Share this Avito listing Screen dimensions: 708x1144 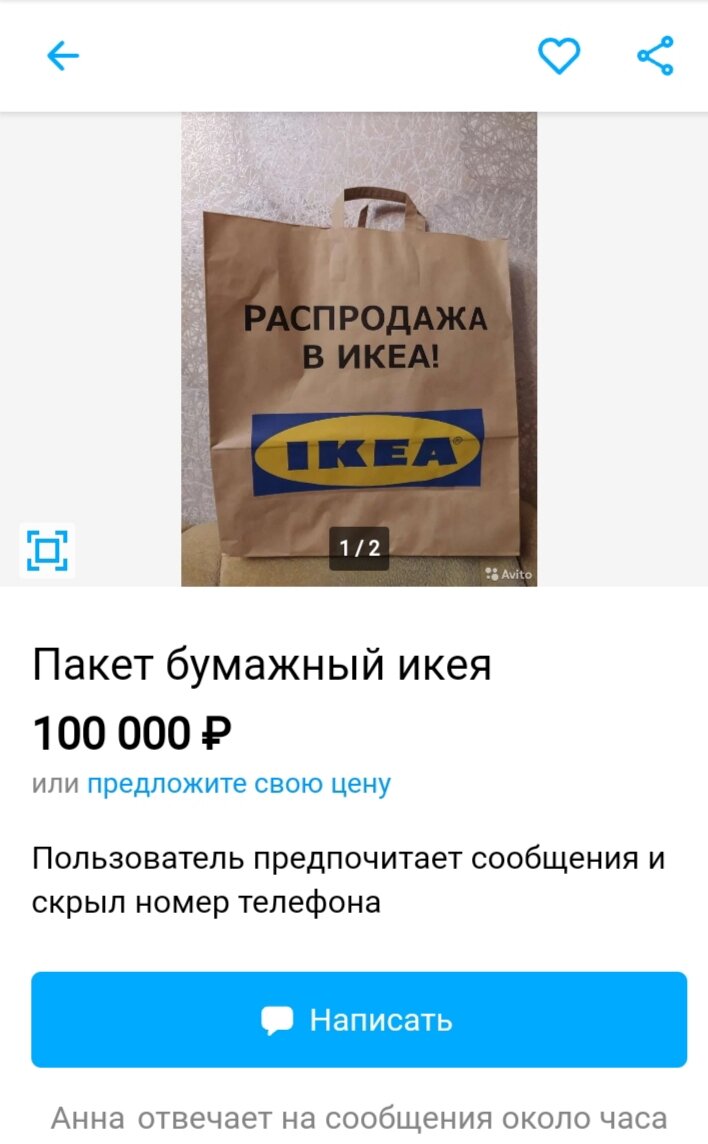click(656, 56)
